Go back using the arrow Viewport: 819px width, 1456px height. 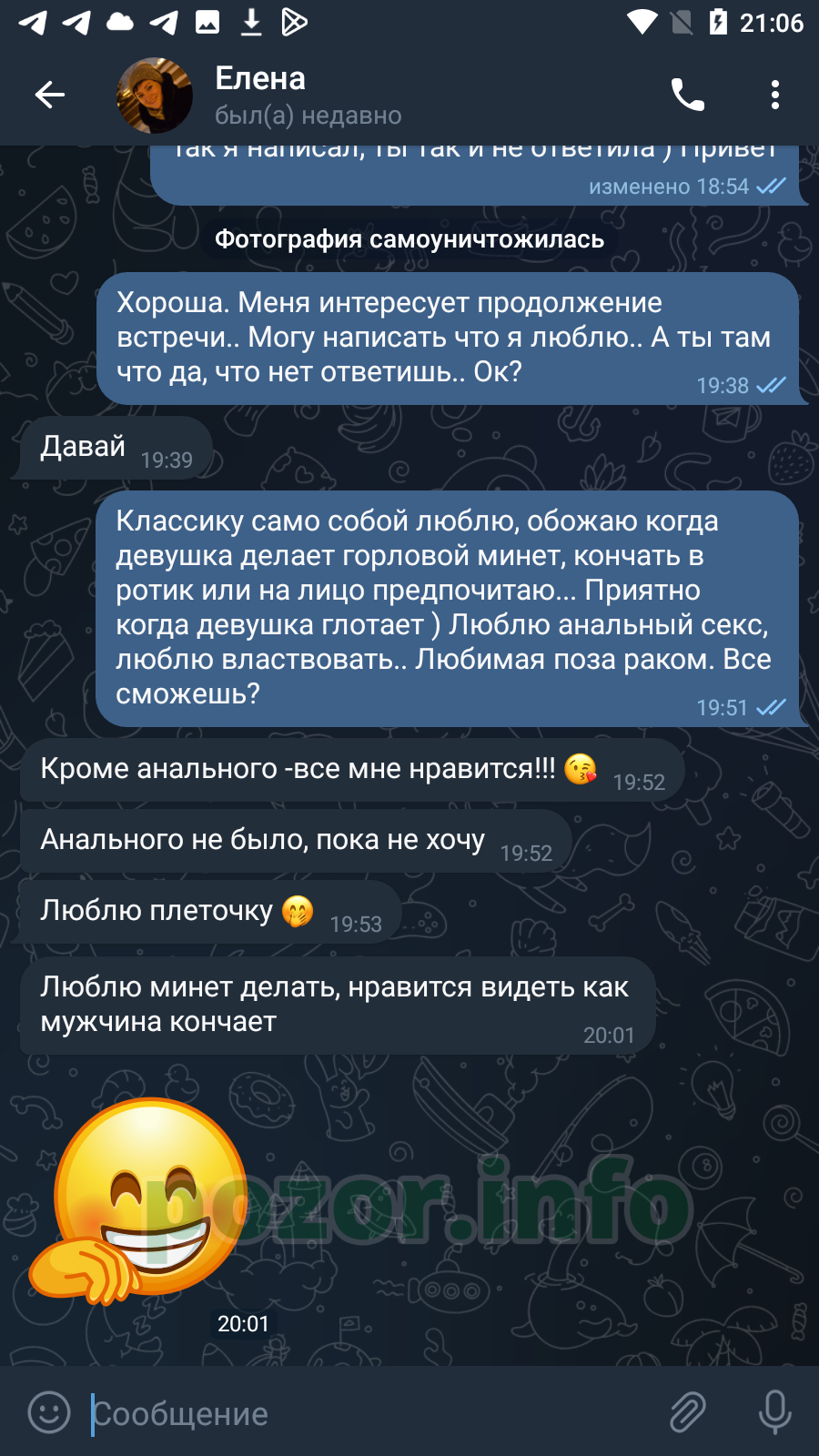pyautogui.click(x=49, y=95)
